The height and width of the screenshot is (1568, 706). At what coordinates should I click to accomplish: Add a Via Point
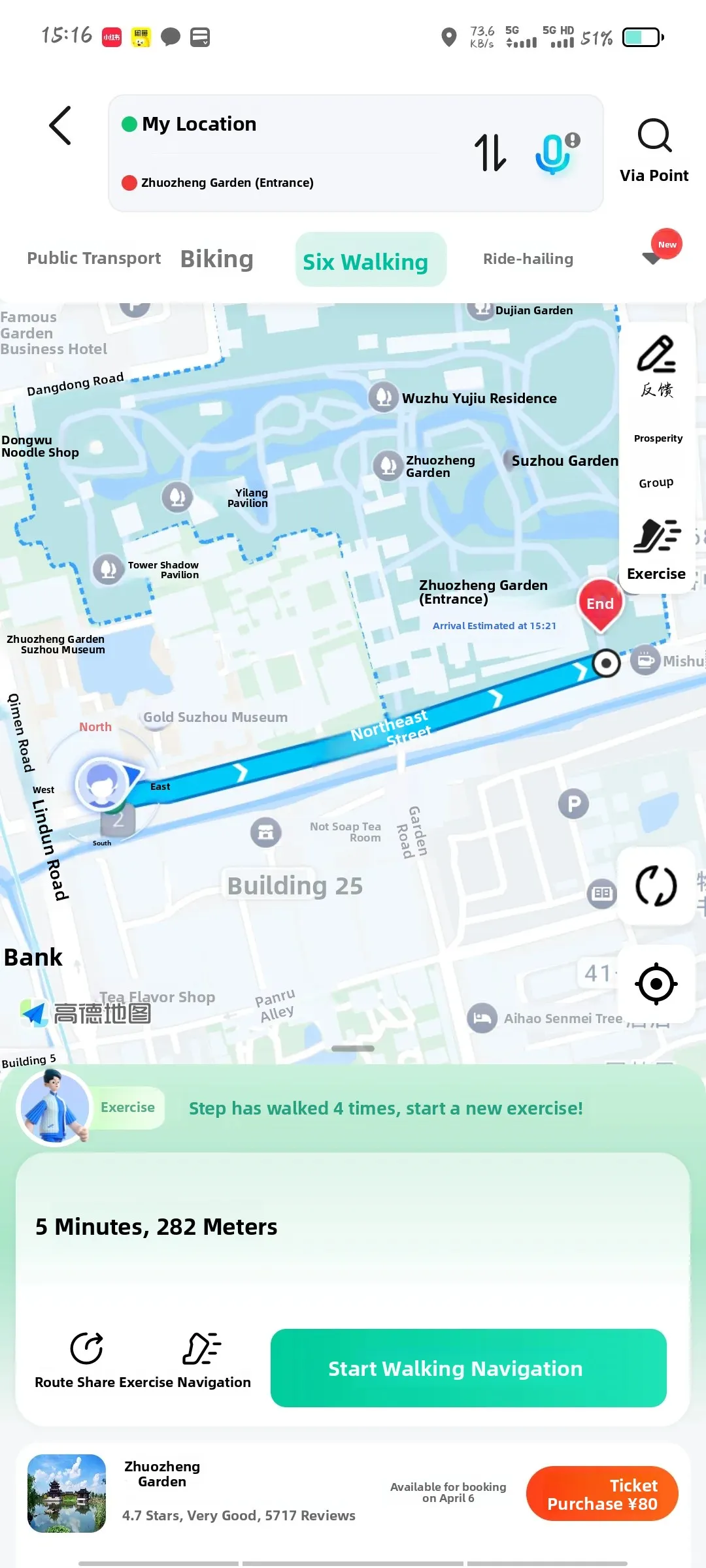click(x=654, y=150)
